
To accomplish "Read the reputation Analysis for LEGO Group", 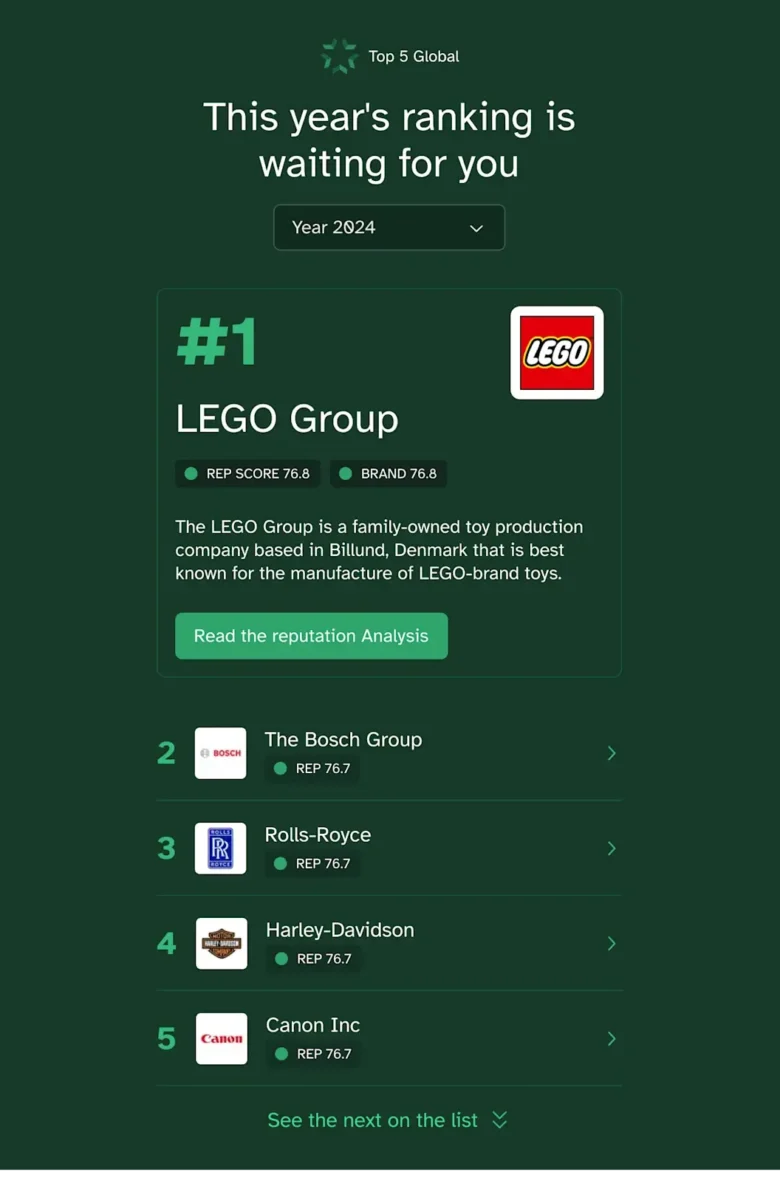I will pyautogui.click(x=311, y=636).
